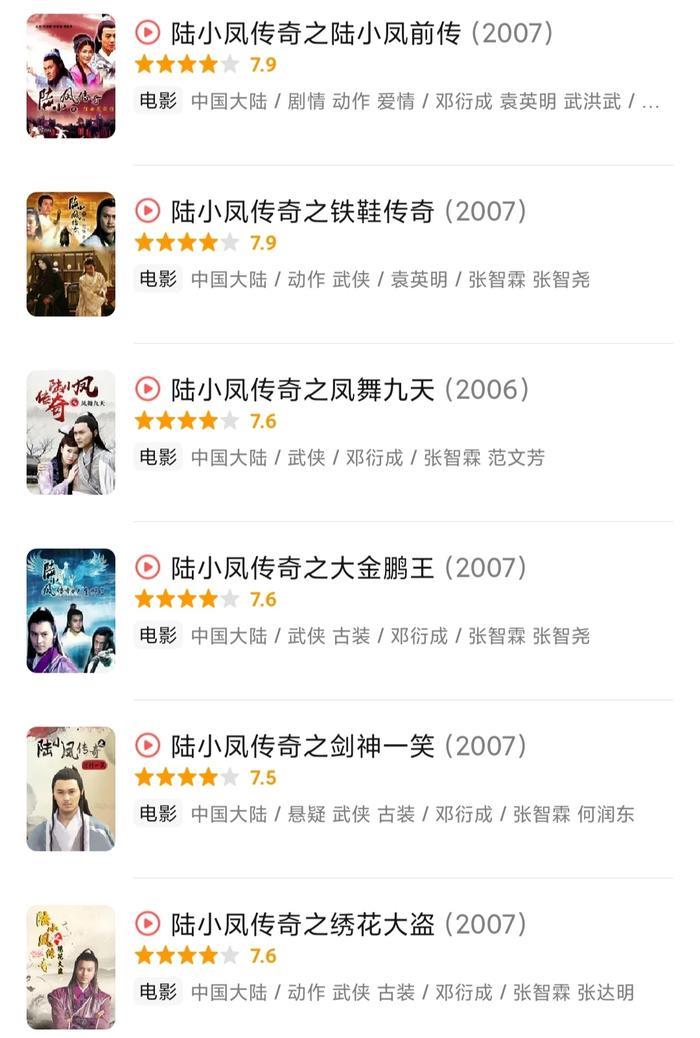Select the 陆小凤传奇之大金鹏王 result
Viewport: 700px width, 1038px height.
click(303, 567)
